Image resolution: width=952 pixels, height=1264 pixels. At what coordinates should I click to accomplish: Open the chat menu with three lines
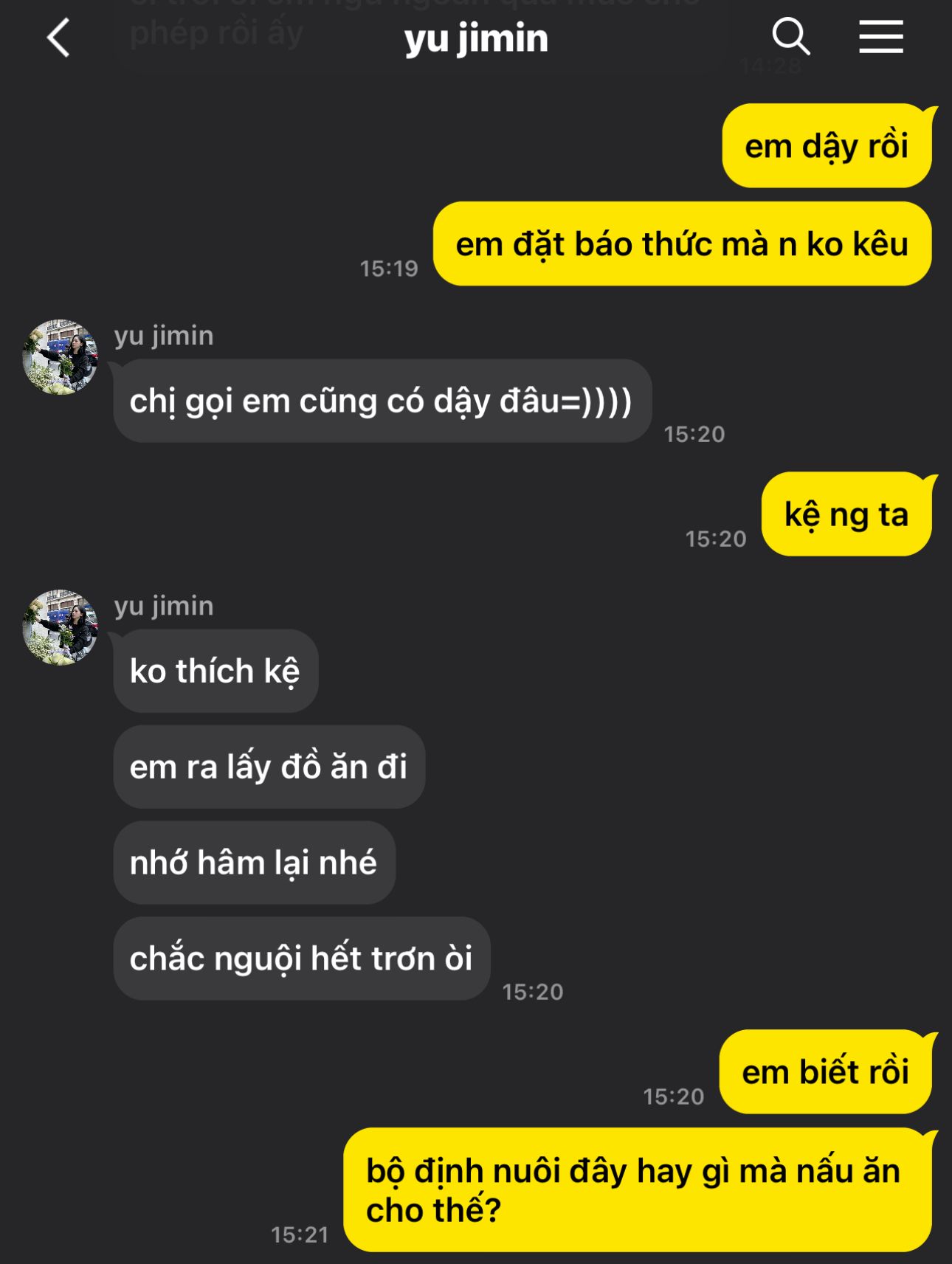click(880, 37)
